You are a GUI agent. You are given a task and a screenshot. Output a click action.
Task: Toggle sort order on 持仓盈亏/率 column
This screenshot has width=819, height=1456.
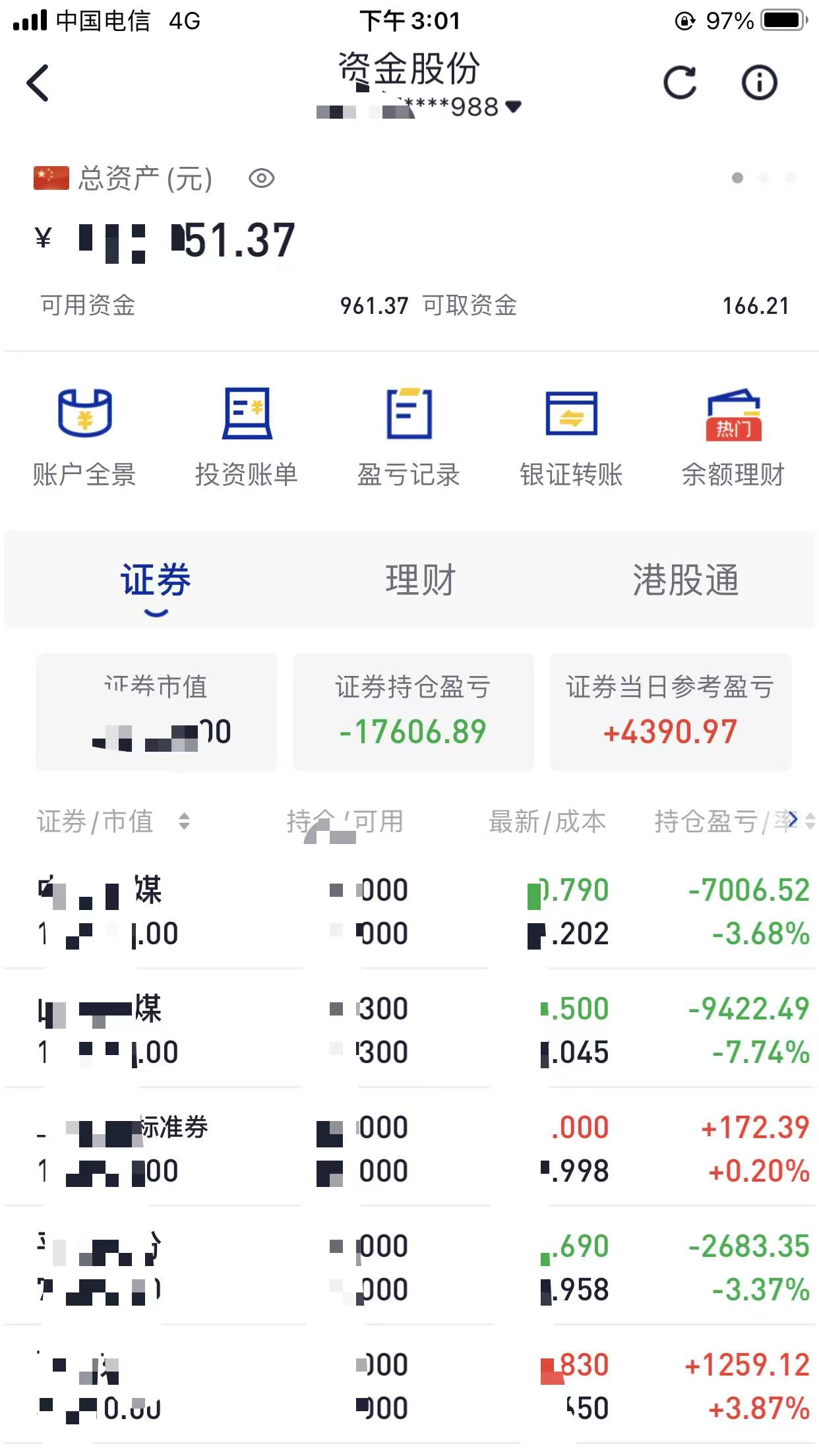pyautogui.click(x=808, y=823)
